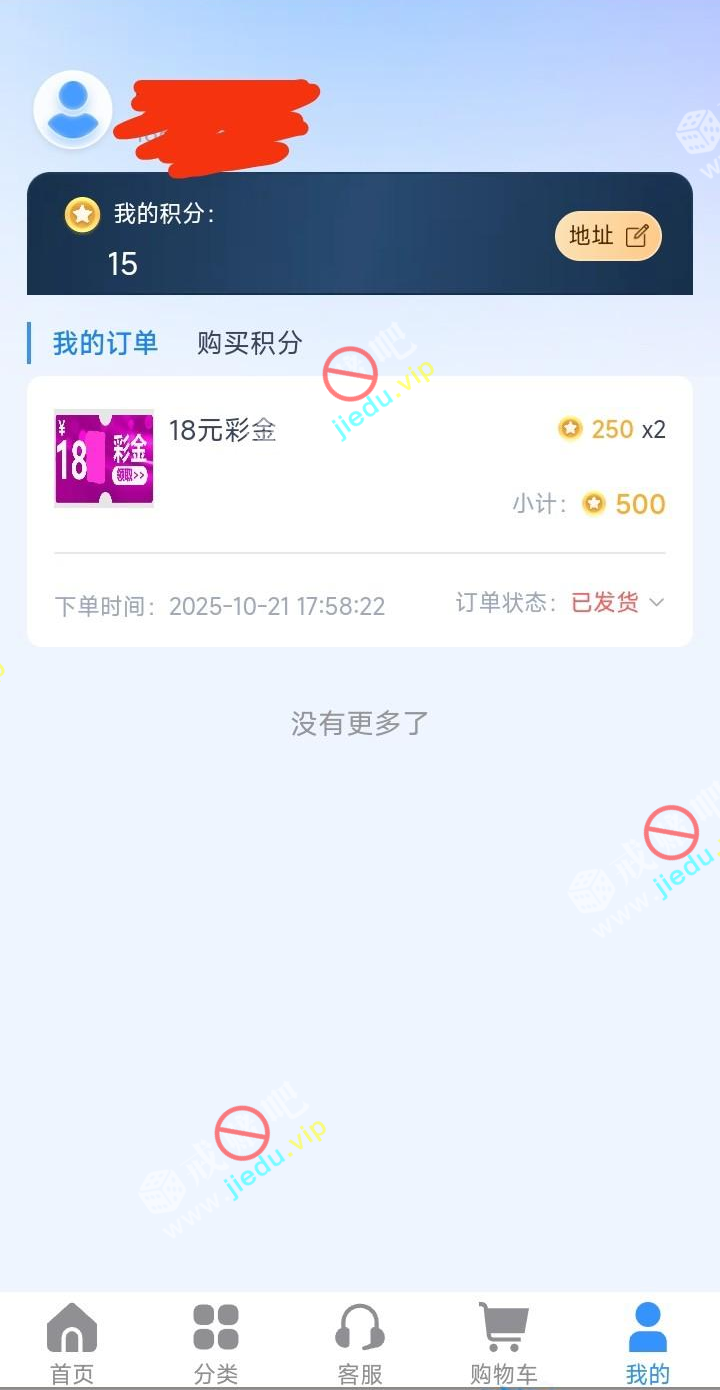Select the 我的订单 tab

tap(105, 343)
